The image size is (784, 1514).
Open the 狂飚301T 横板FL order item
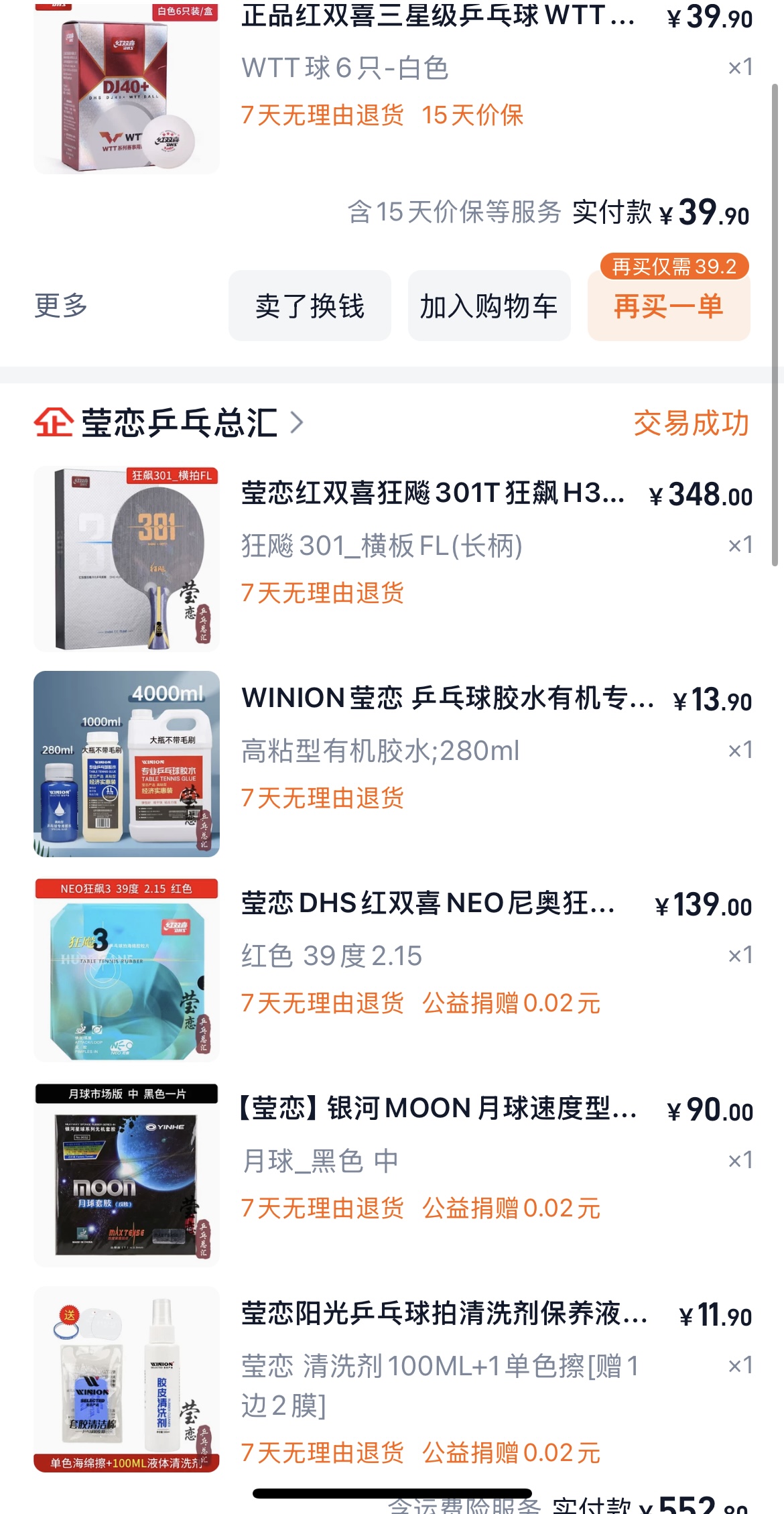pos(433,494)
